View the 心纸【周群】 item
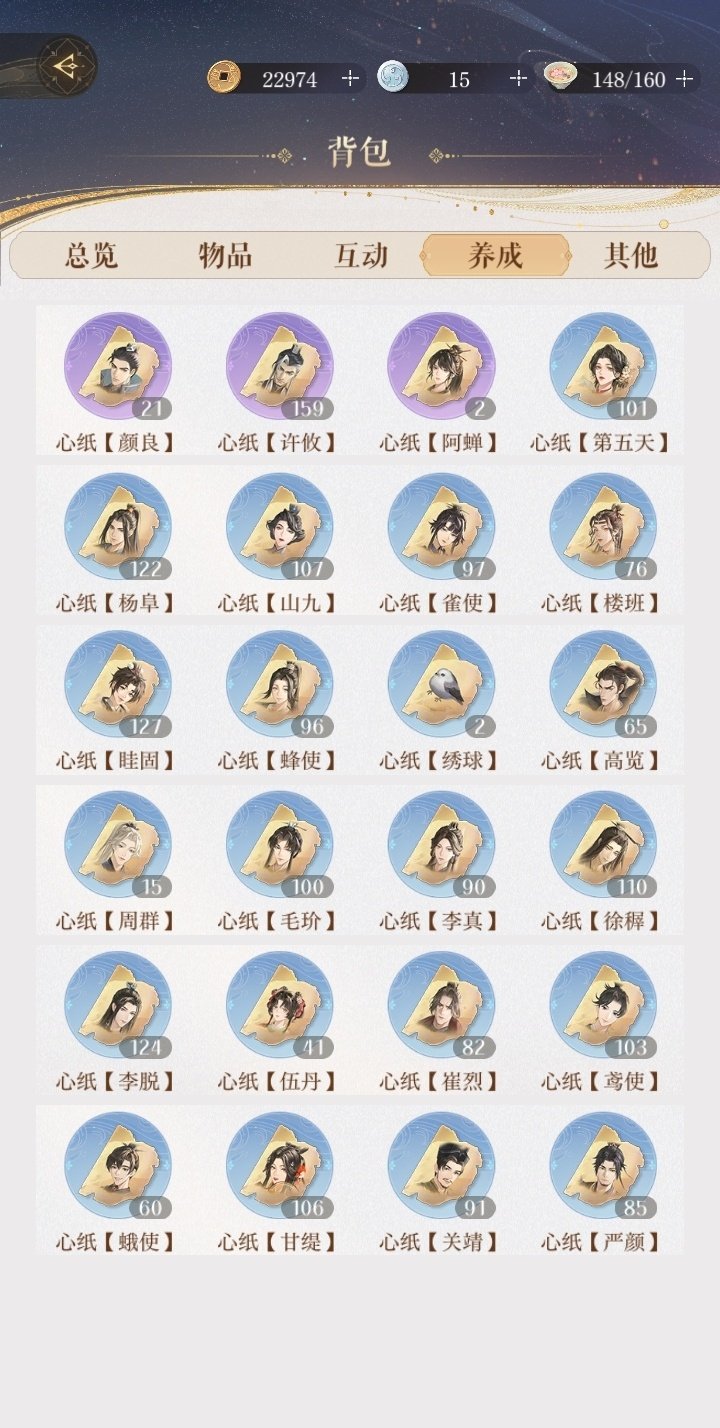 pos(117,845)
